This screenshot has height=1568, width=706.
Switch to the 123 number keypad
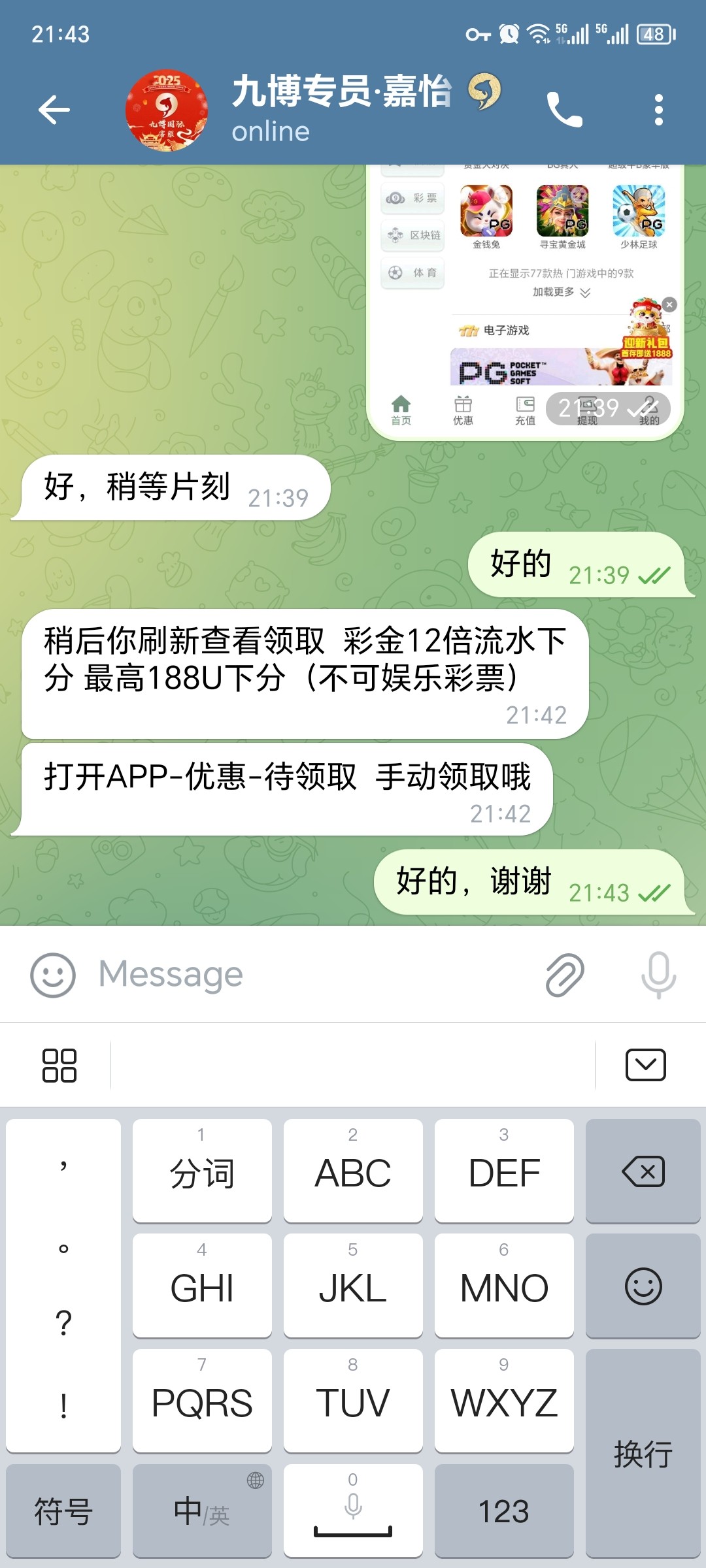pos(504,1511)
